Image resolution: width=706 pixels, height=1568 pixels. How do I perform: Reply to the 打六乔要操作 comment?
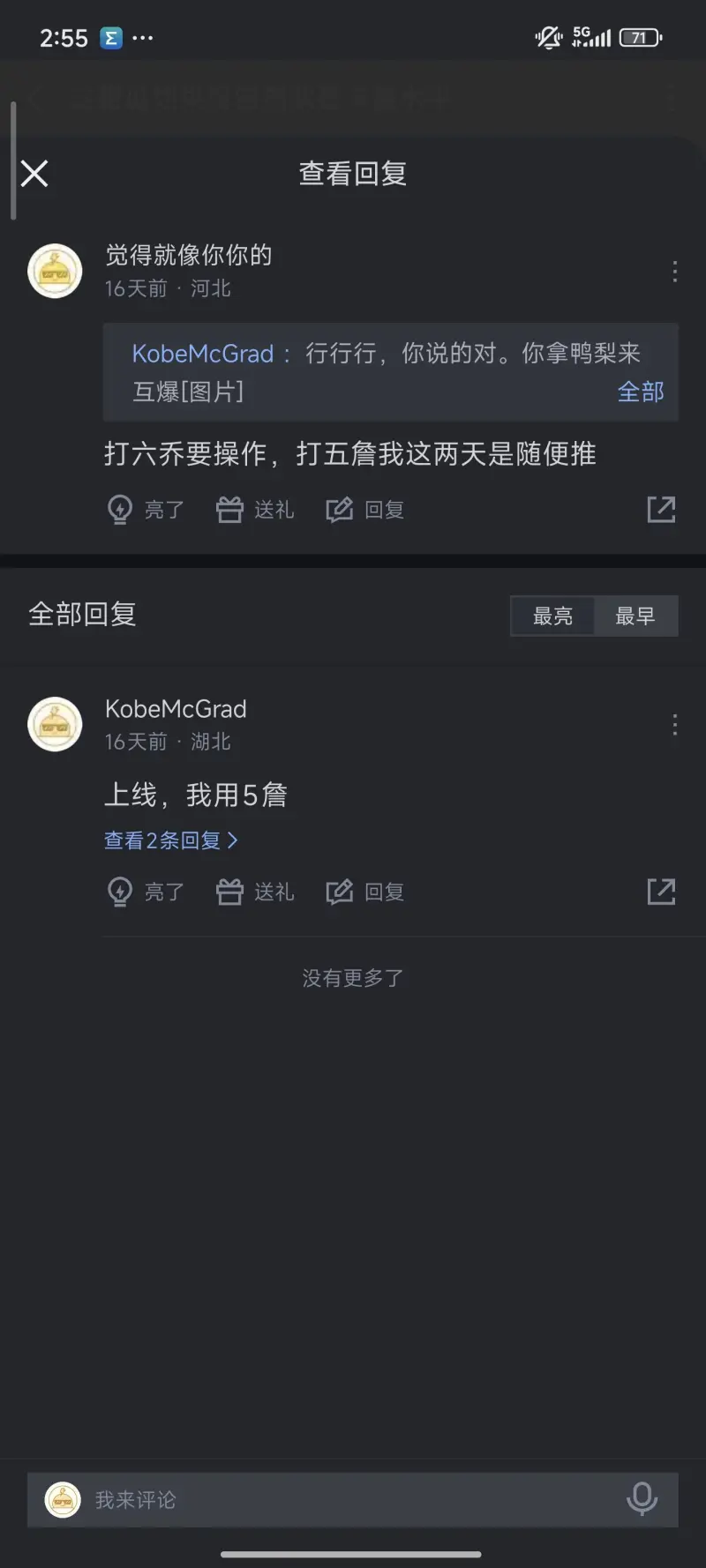[365, 510]
